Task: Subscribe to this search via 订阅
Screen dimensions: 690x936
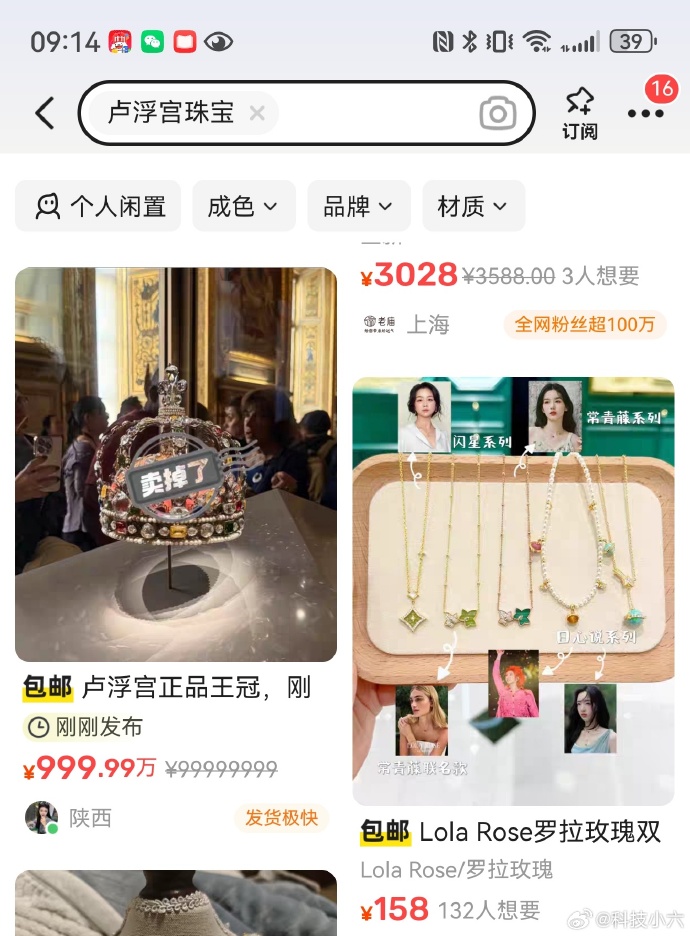Action: (579, 113)
